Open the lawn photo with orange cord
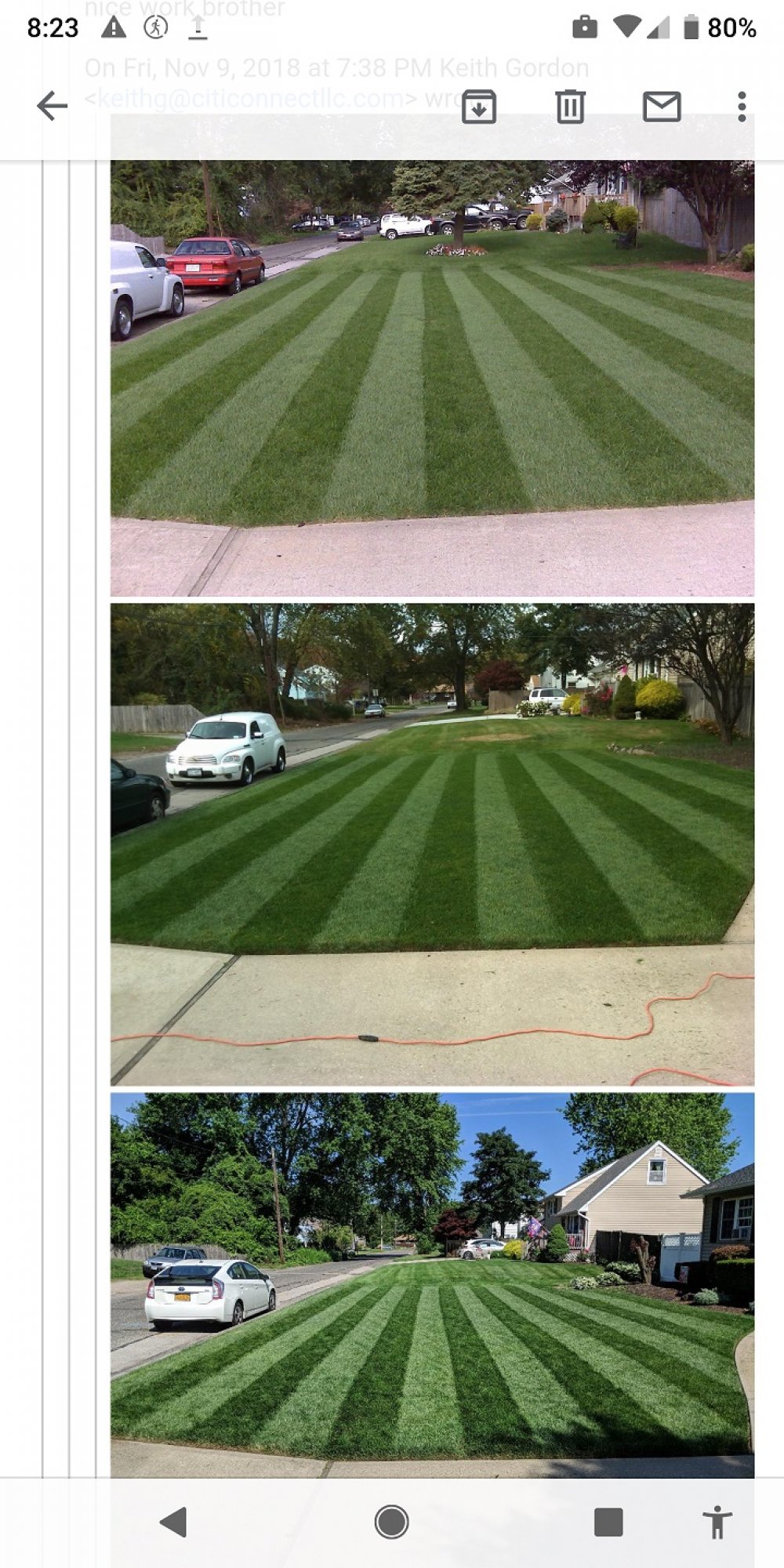This screenshot has height=1568, width=784. 432,844
